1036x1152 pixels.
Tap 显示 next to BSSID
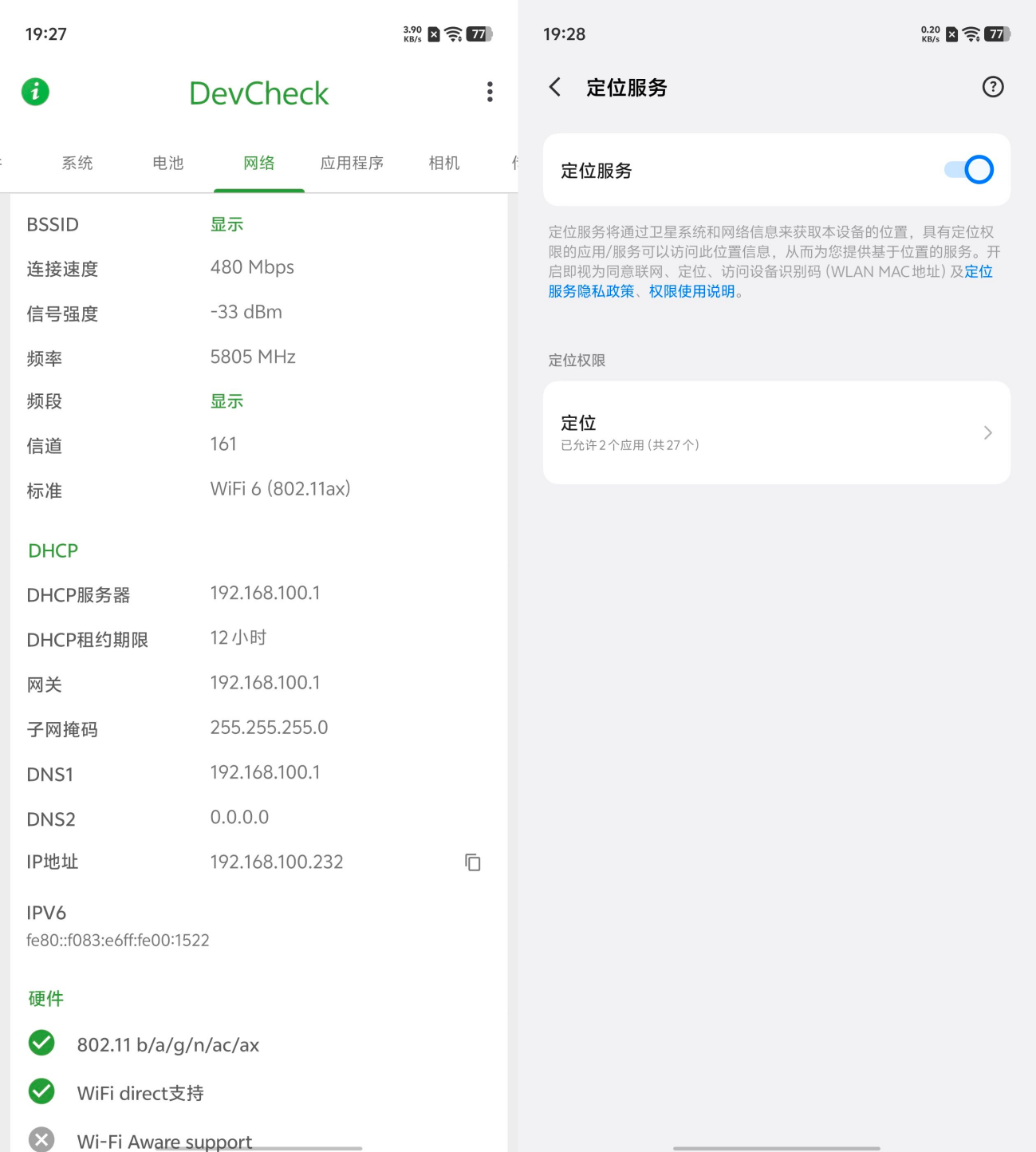coord(227,224)
